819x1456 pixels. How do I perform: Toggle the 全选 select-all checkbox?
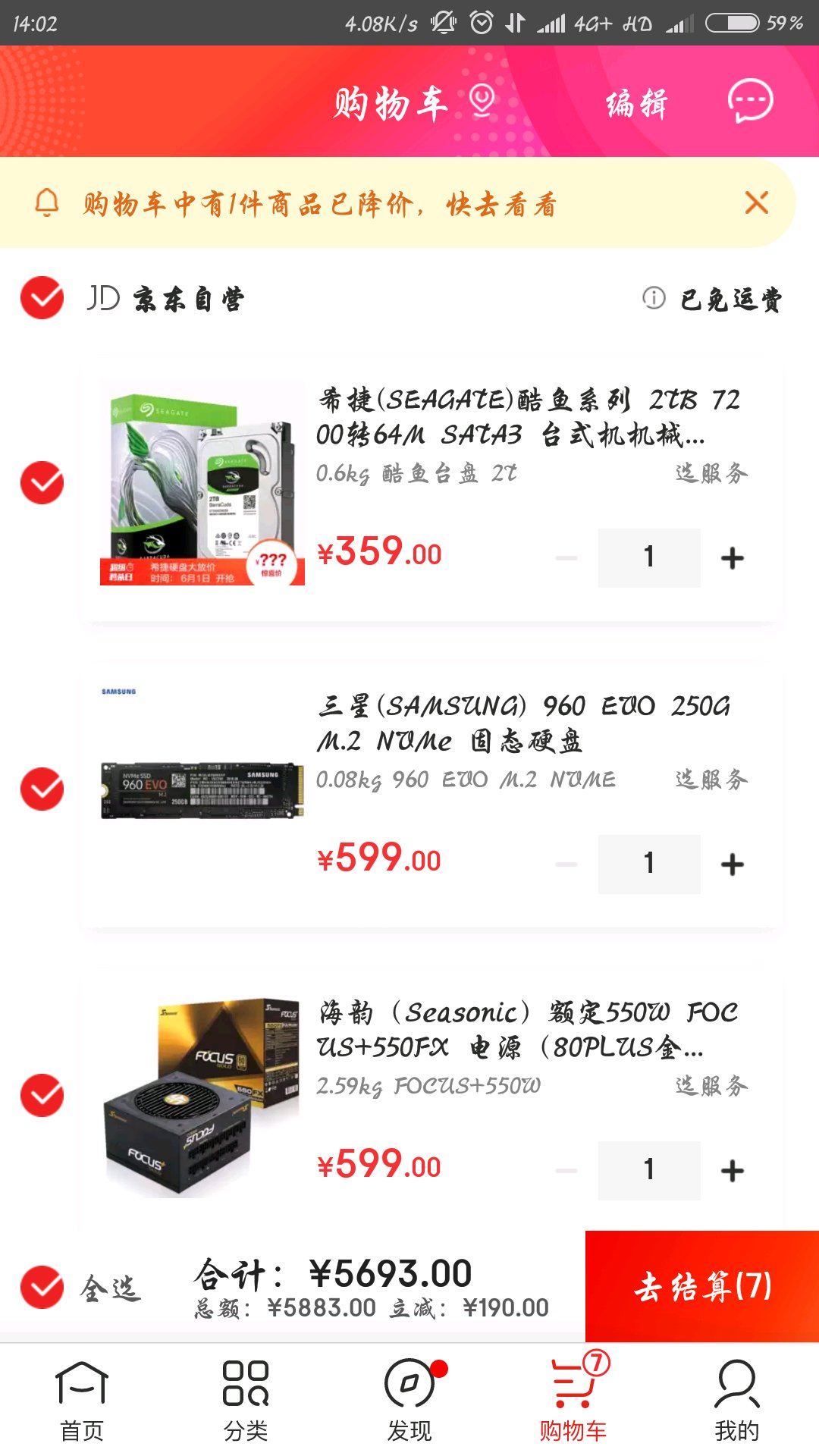pyautogui.click(x=42, y=1287)
